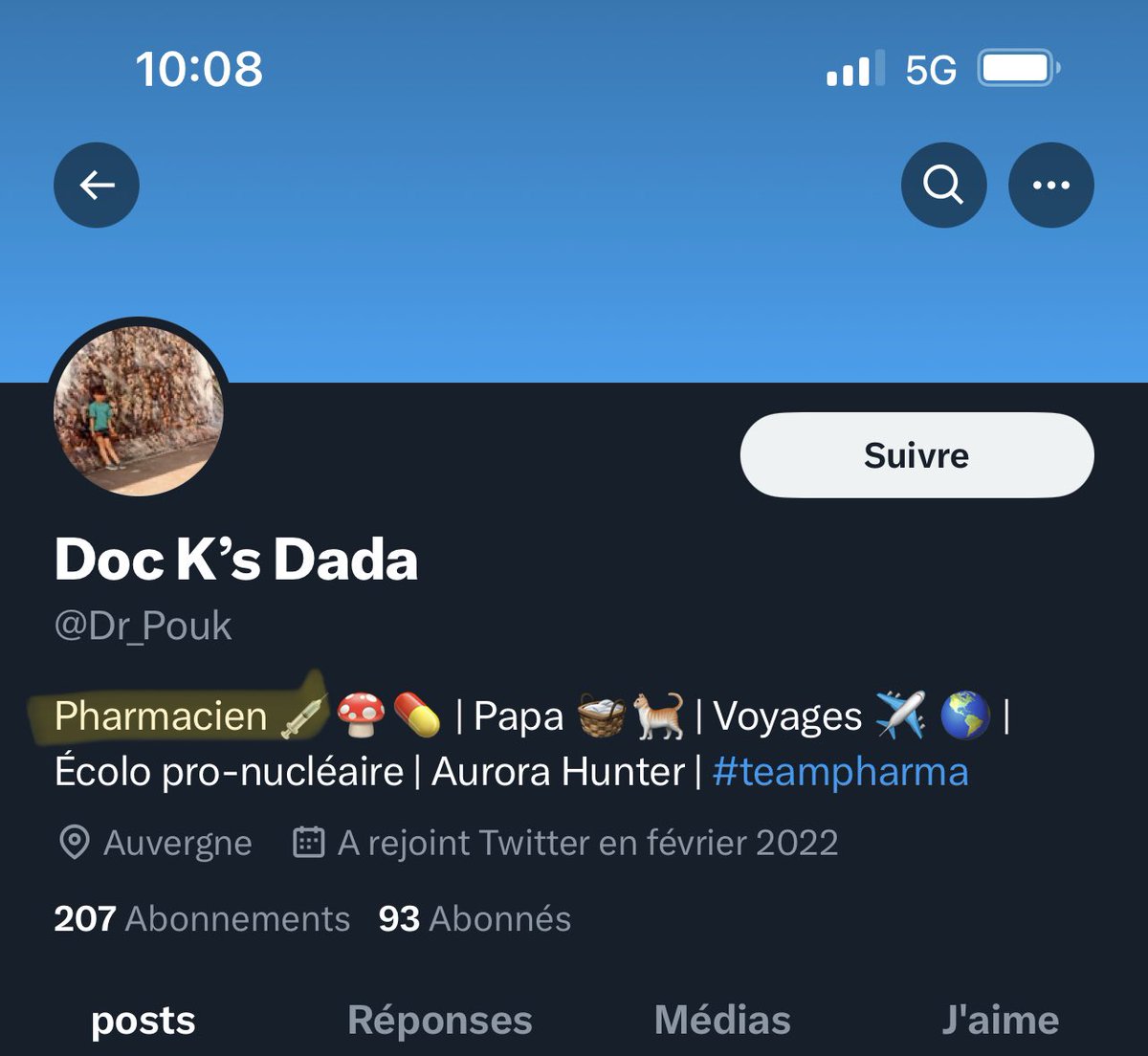Switch to the Médias tab
1148x1056 pixels.
coord(722,1020)
